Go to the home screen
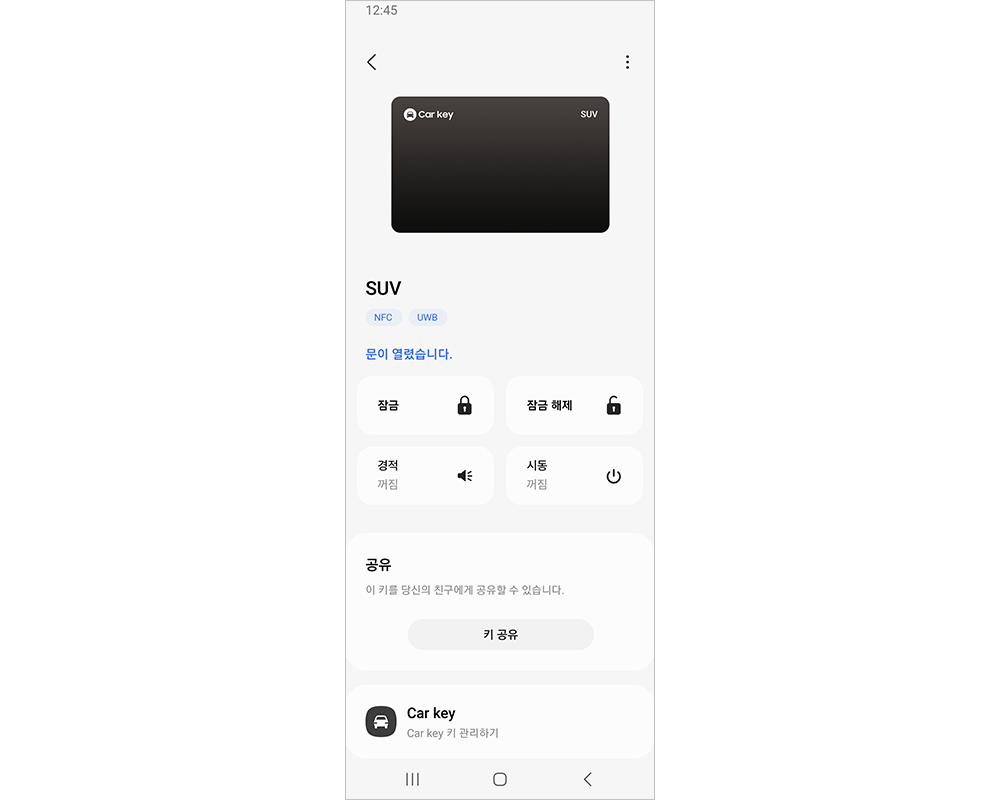The image size is (1000, 800). point(500,779)
